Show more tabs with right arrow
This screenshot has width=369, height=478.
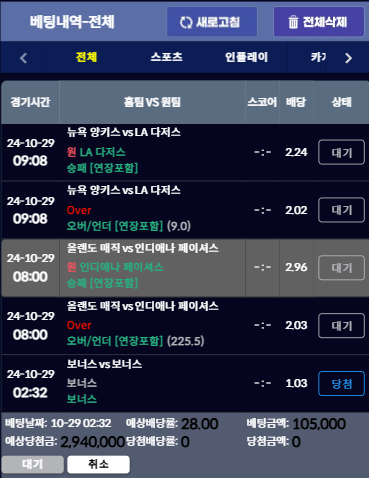pos(348,58)
